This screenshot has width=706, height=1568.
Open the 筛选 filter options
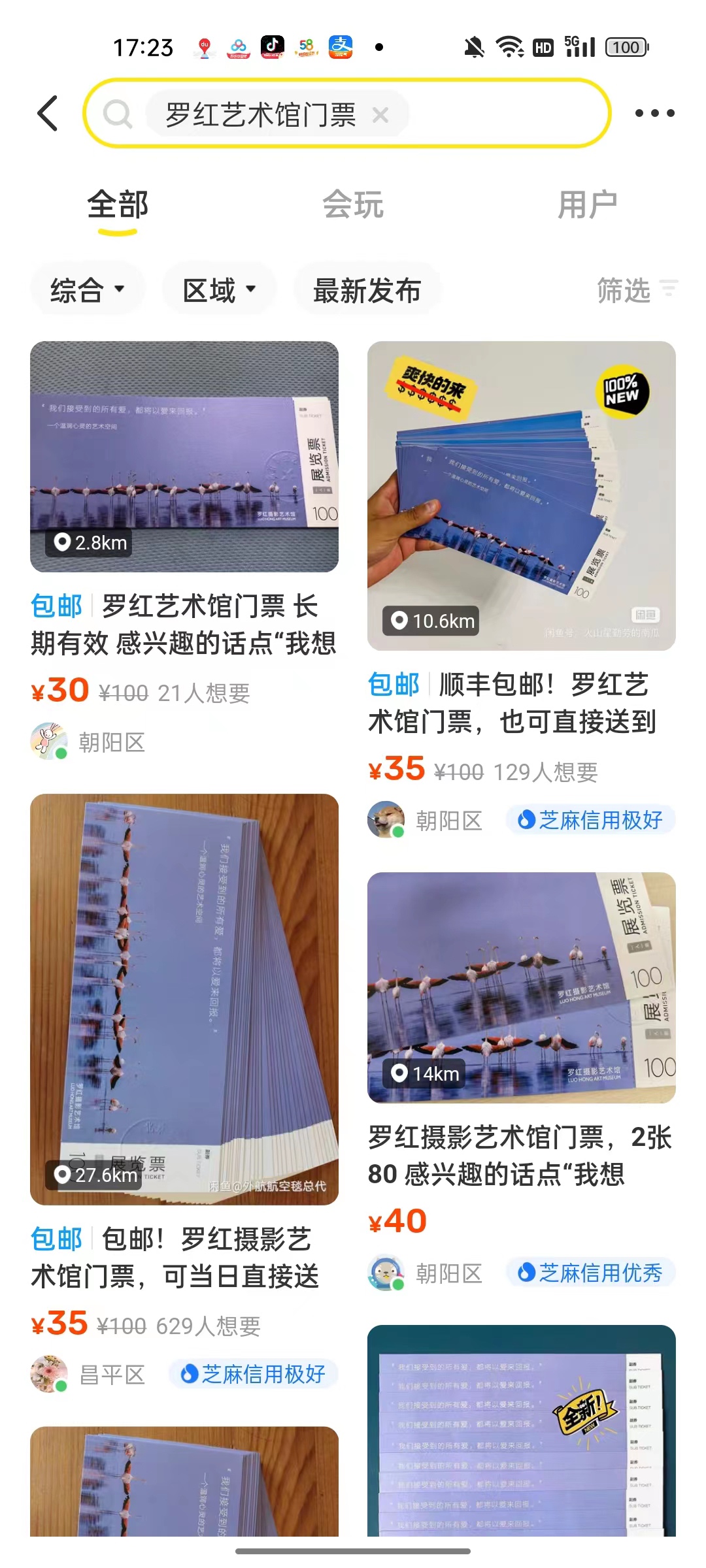point(637,289)
